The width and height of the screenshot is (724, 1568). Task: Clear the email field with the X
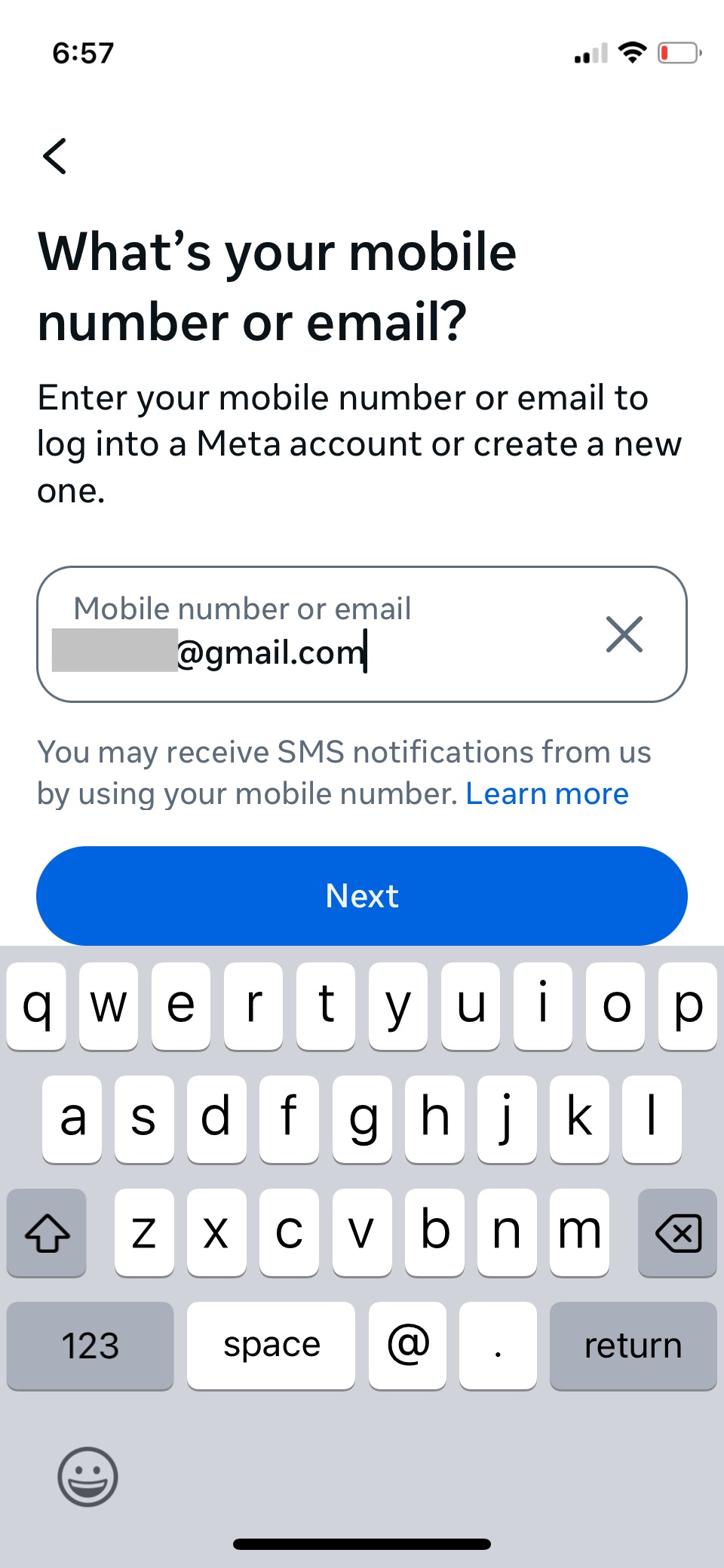(x=624, y=634)
